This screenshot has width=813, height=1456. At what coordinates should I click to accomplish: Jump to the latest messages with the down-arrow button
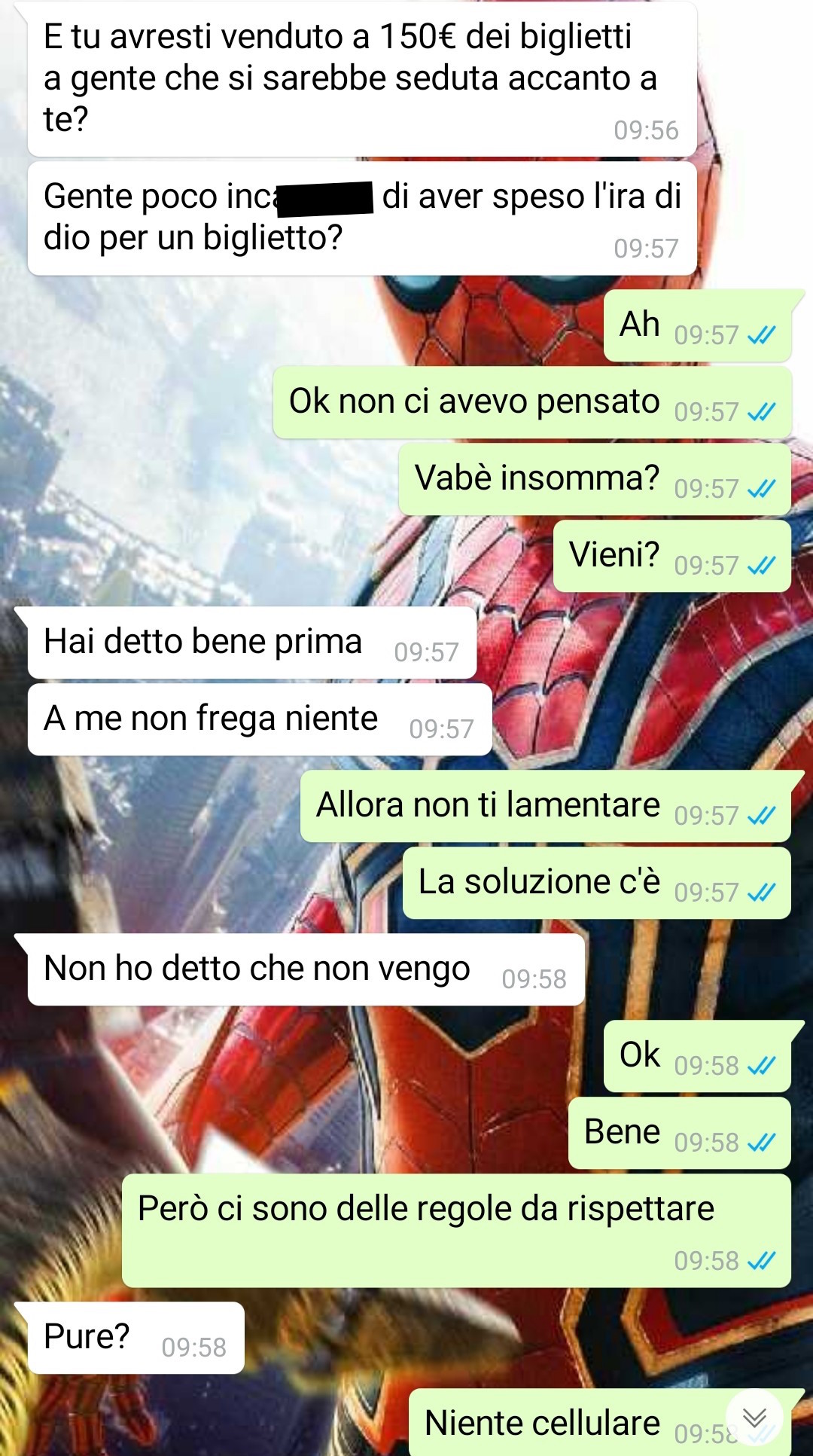[754, 1418]
